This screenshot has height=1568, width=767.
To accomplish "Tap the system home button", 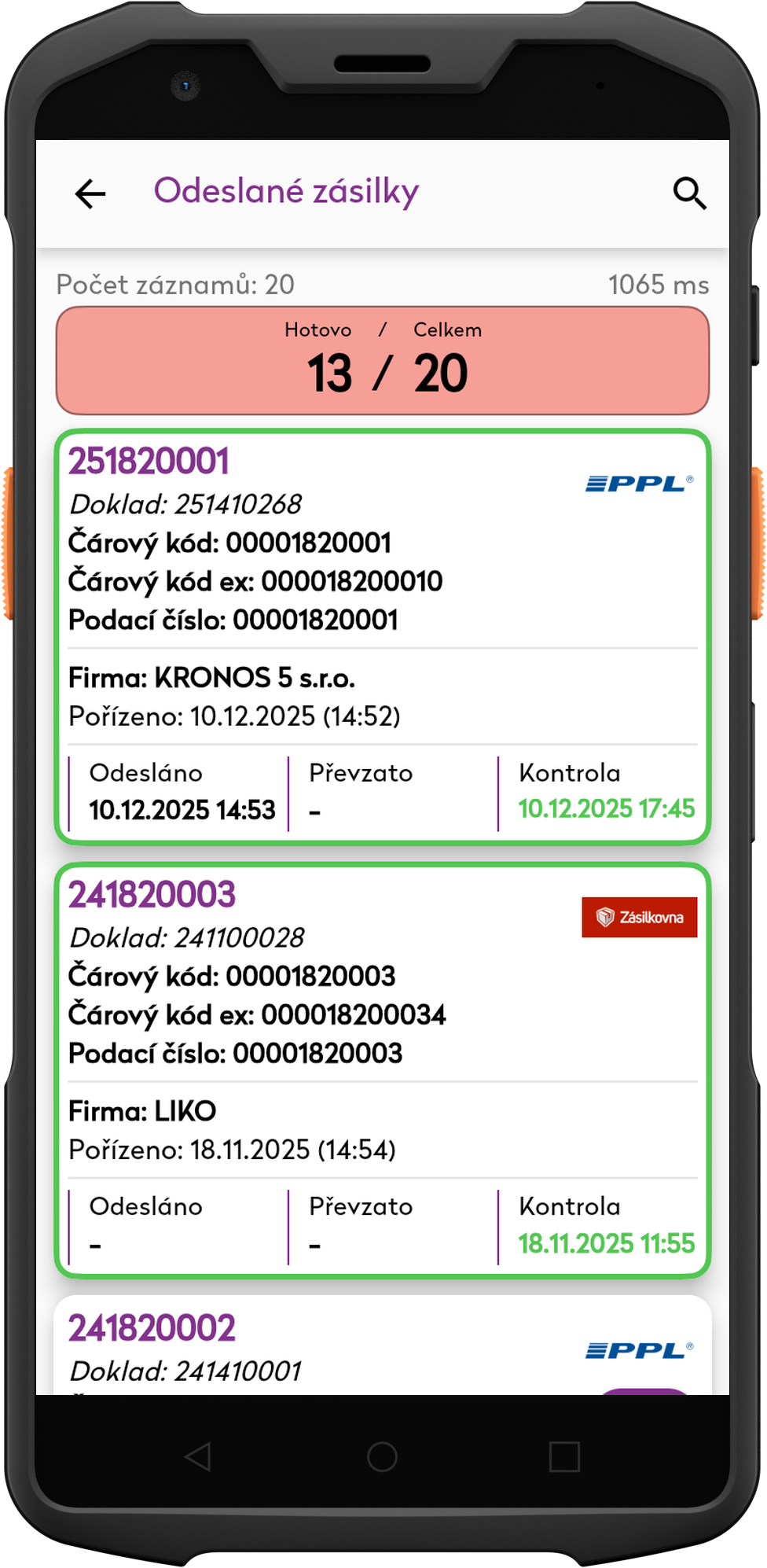I will click(382, 1456).
